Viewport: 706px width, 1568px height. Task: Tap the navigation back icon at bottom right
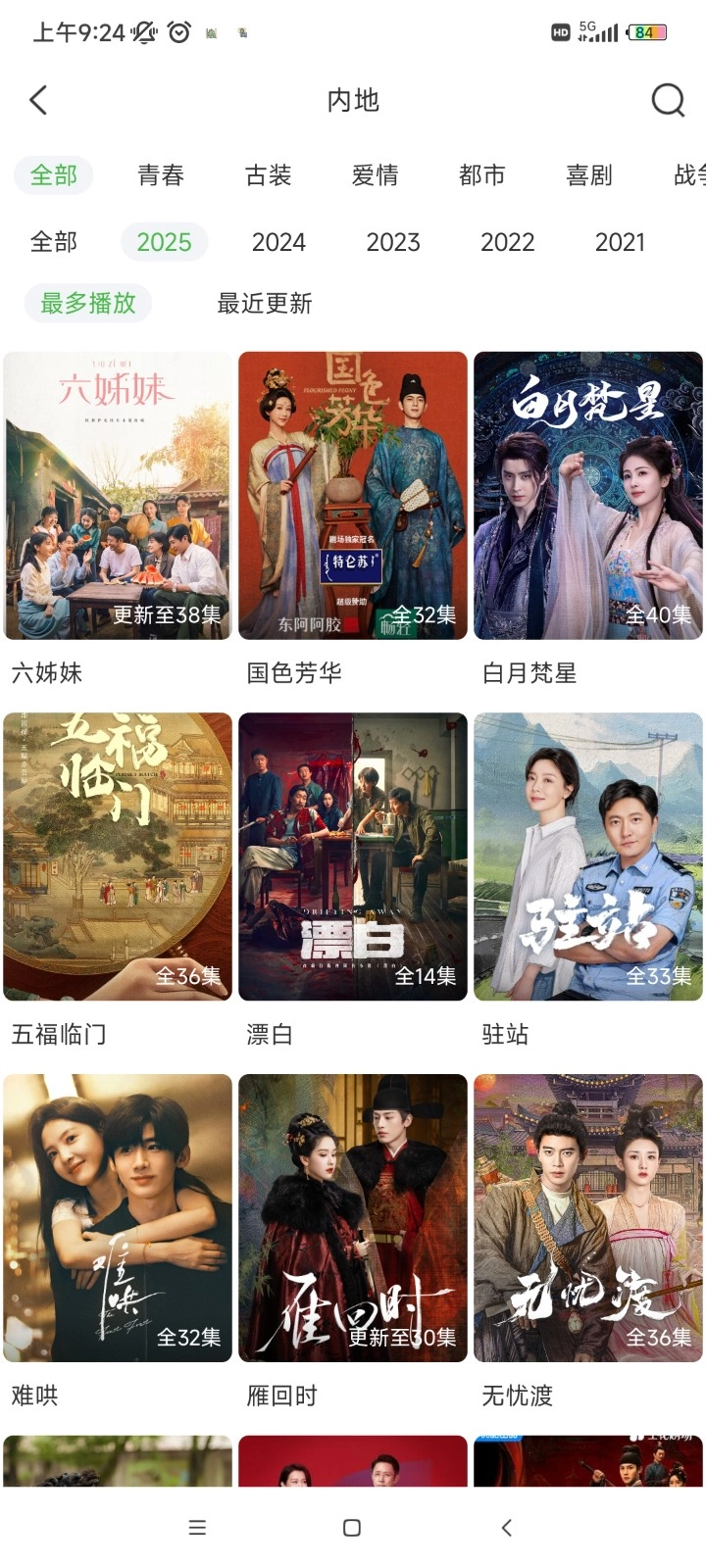click(506, 1526)
